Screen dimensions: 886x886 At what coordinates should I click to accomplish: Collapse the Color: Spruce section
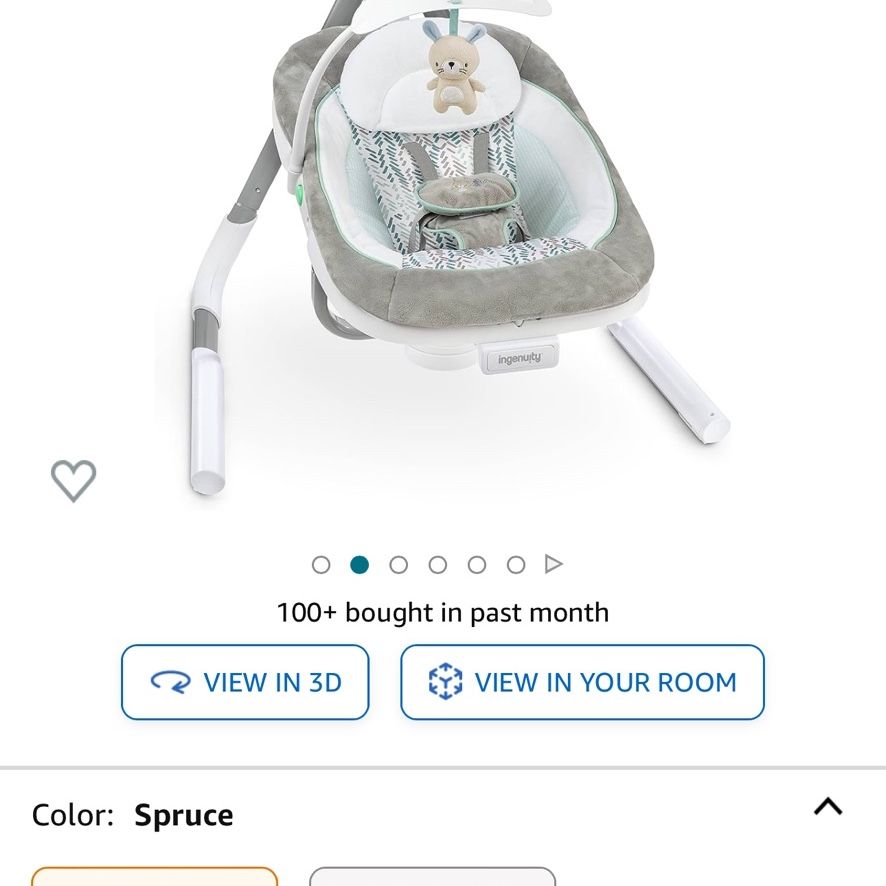(x=828, y=807)
